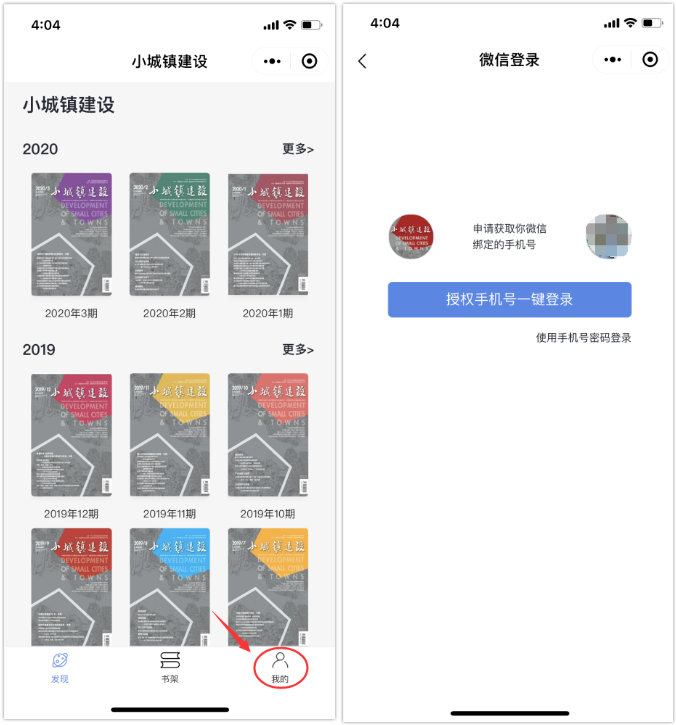The width and height of the screenshot is (676, 725).
Task: Open the three-dot menu on 小城镇建设 page
Action: coord(272,61)
